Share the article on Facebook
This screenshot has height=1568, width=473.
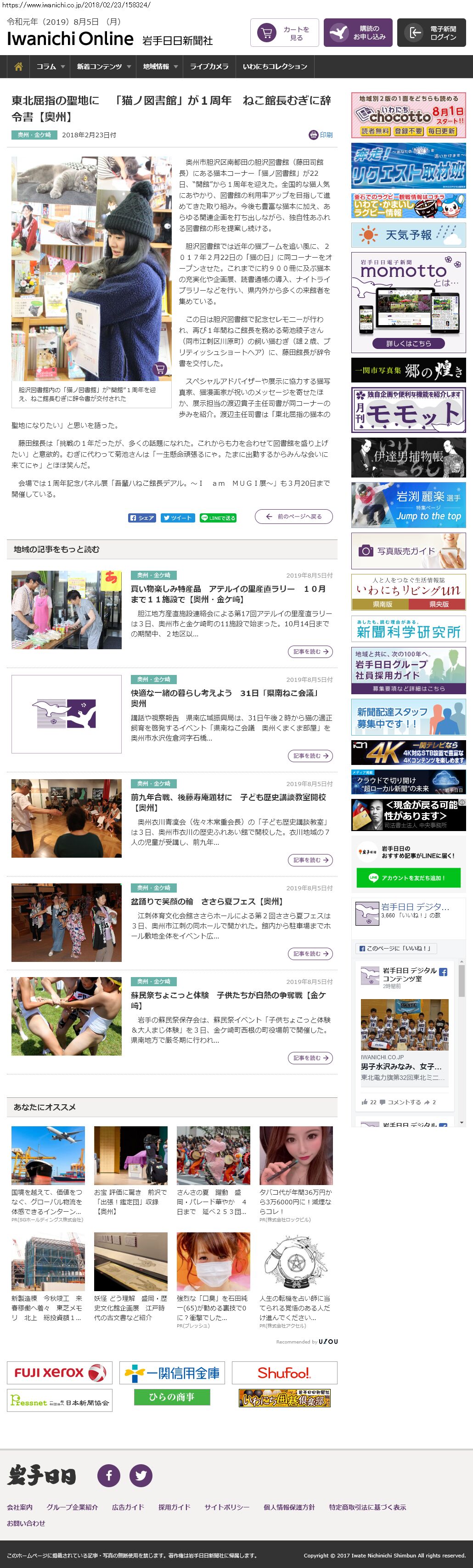coord(142,518)
